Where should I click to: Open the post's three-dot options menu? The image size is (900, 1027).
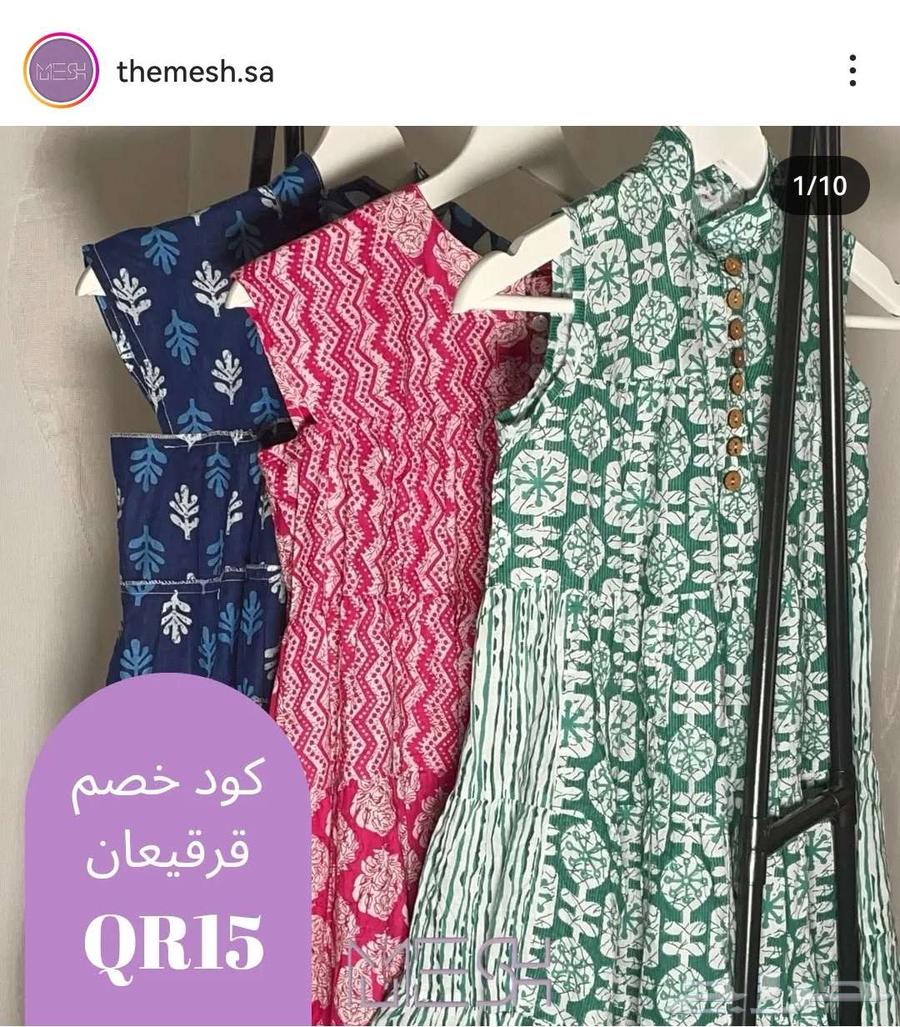pos(852,71)
